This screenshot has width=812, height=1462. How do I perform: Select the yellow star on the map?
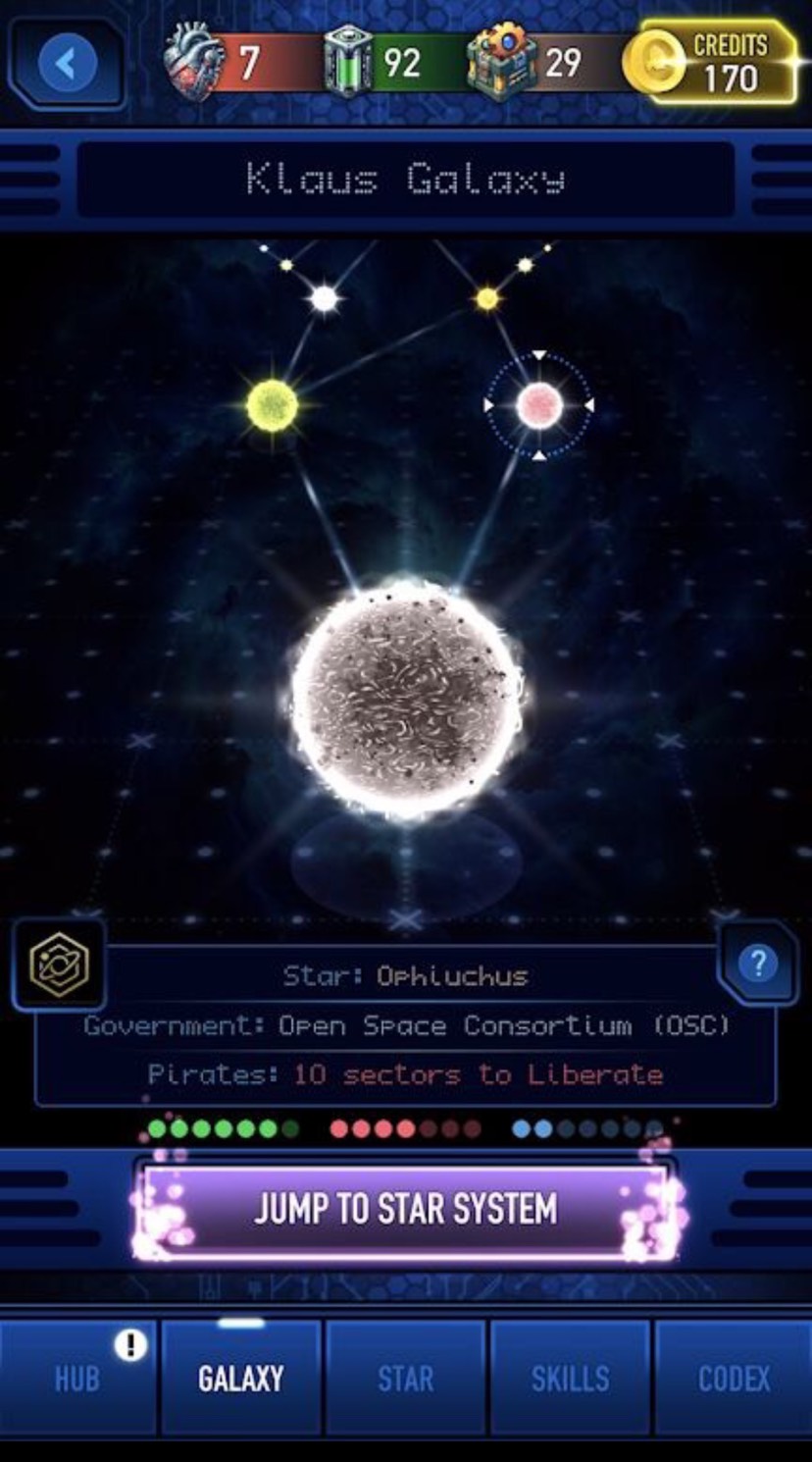click(x=272, y=403)
